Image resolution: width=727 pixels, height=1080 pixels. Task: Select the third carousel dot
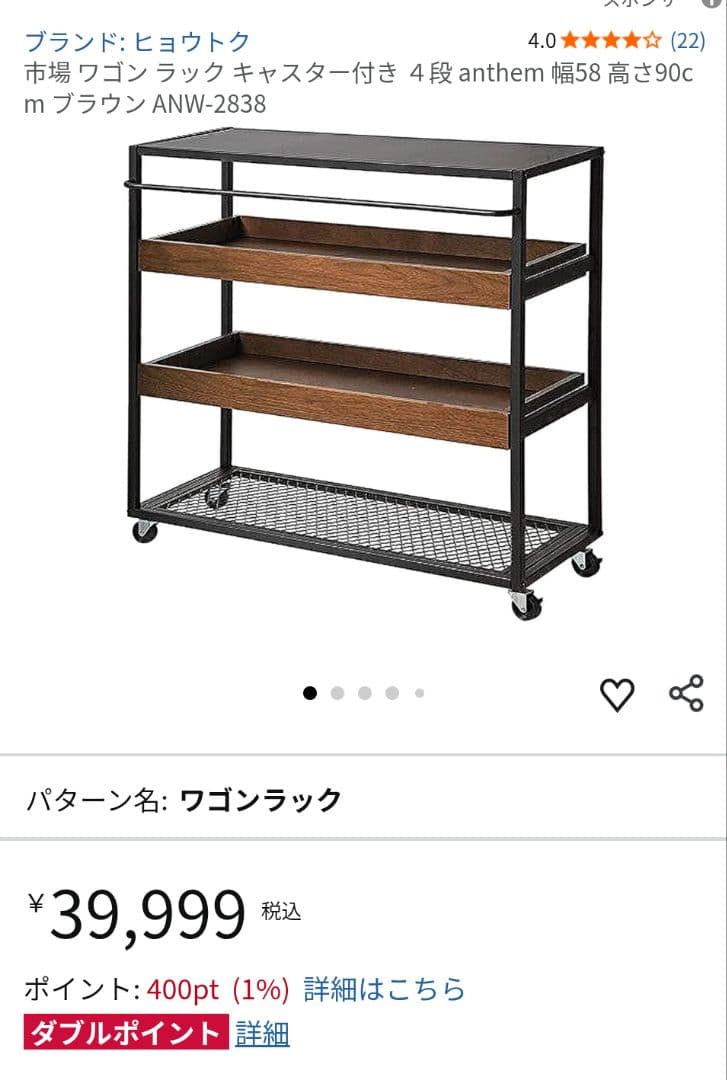[363, 690]
